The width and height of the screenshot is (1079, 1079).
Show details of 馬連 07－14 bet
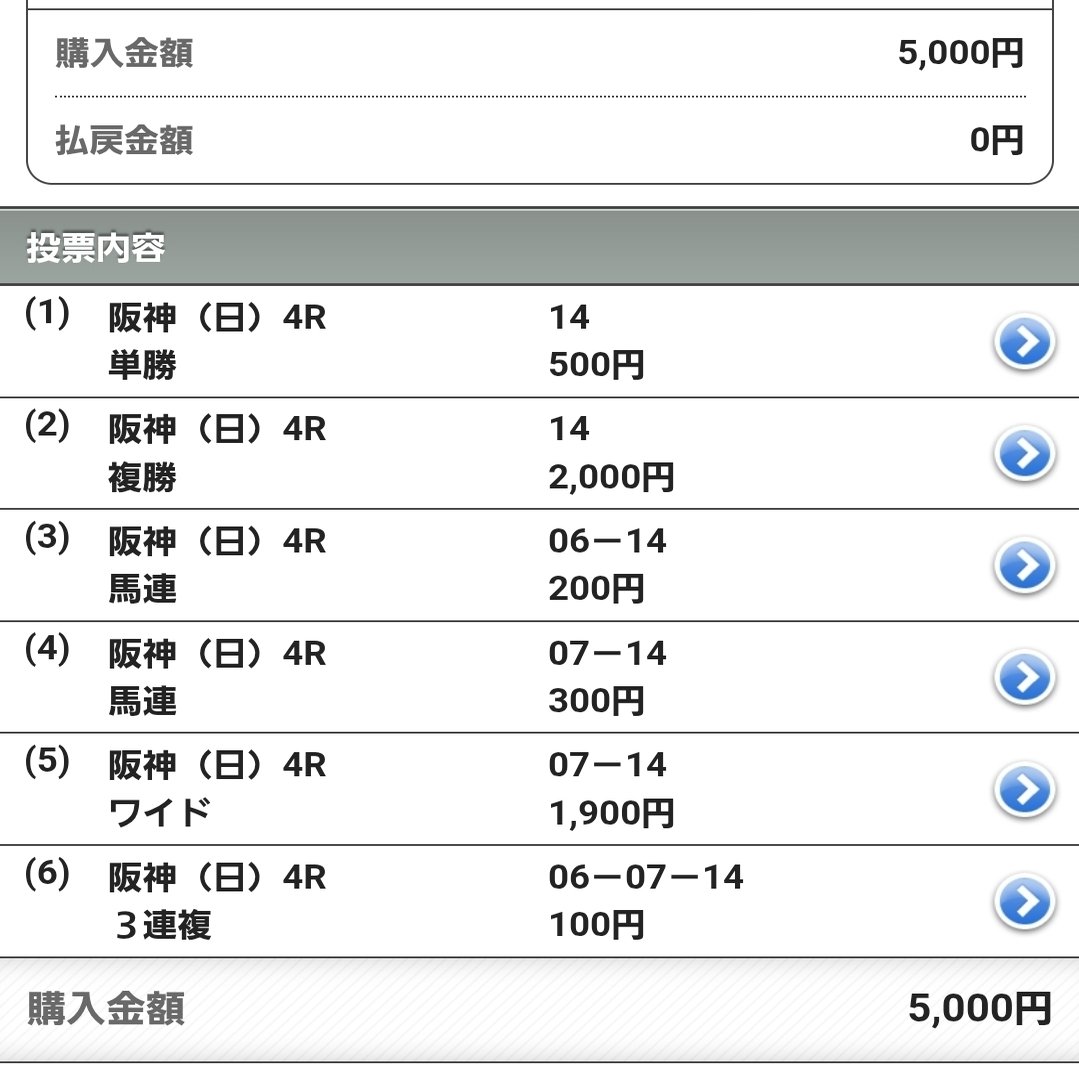(x=1024, y=679)
